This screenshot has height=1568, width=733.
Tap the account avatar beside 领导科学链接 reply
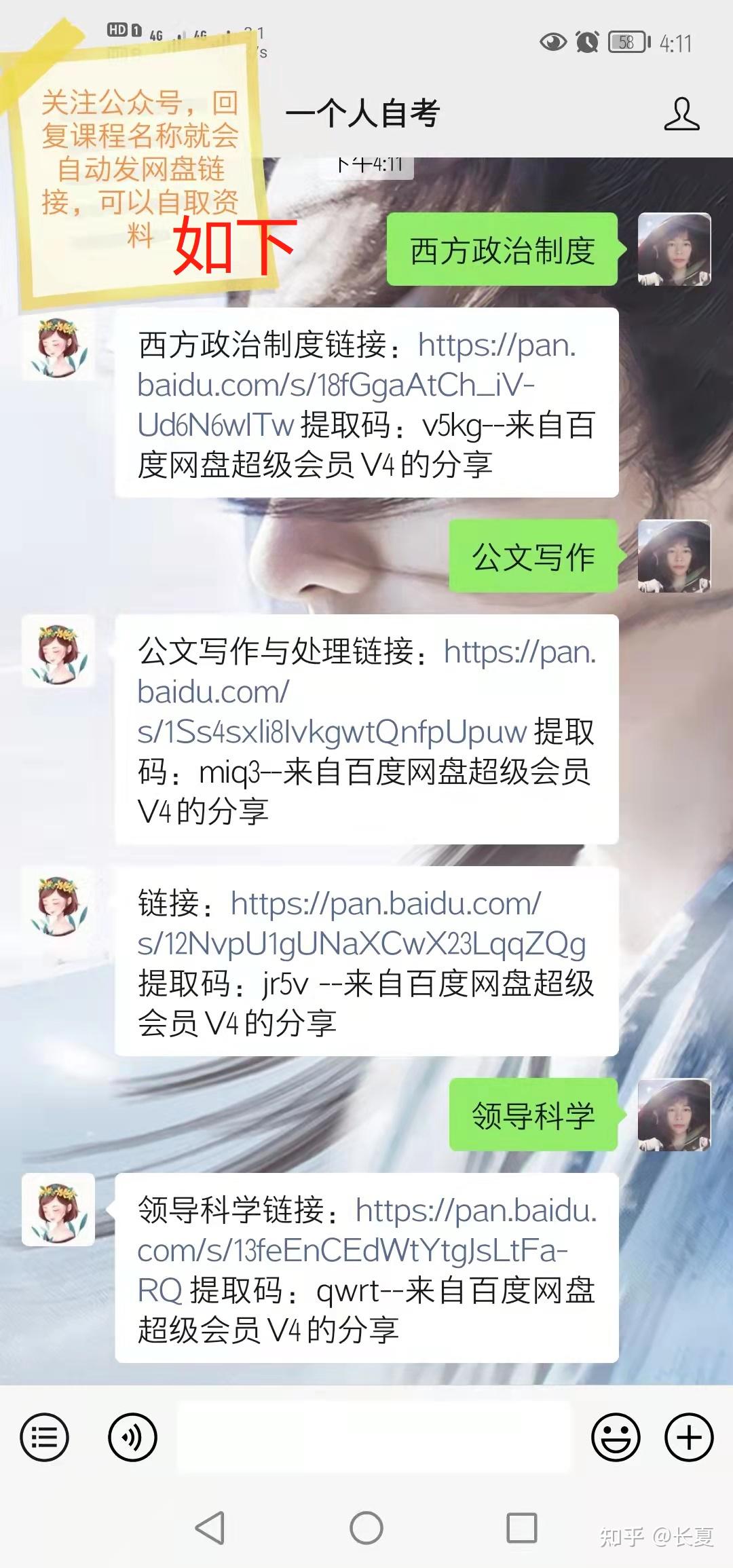point(58,1210)
